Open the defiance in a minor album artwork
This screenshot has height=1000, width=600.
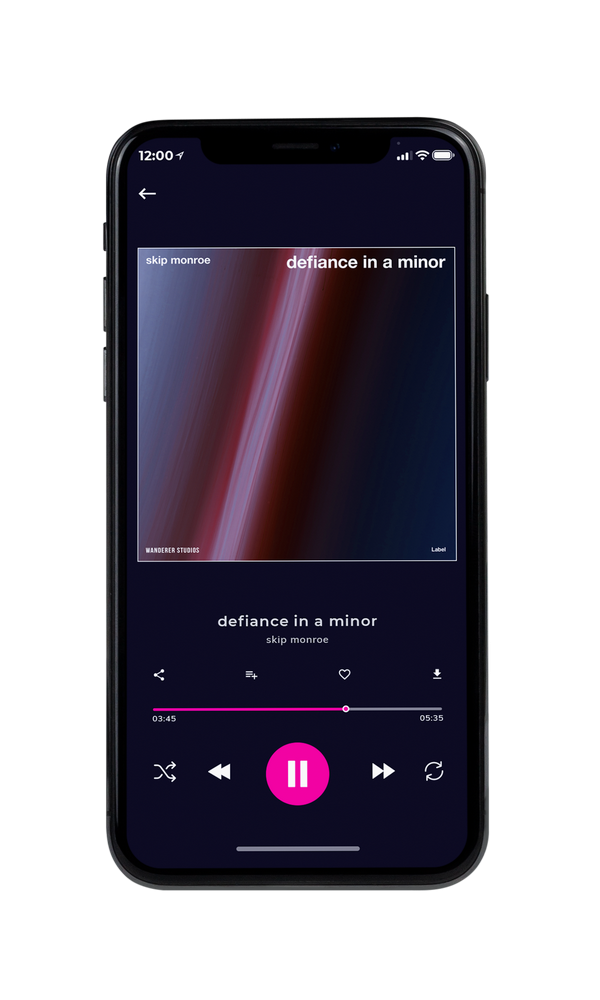click(x=297, y=404)
